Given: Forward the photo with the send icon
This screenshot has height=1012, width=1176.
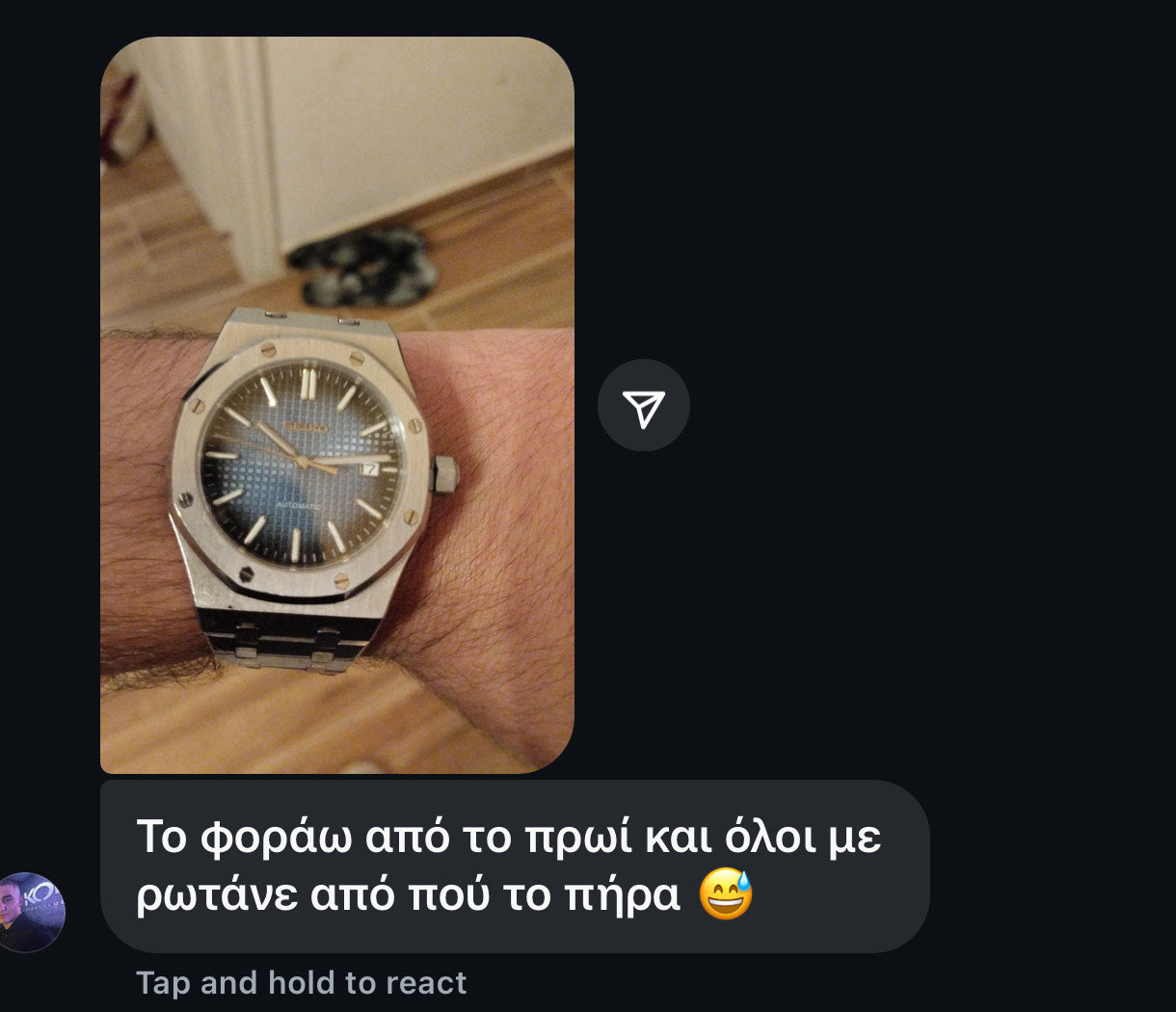Looking at the screenshot, I should click(x=643, y=406).
